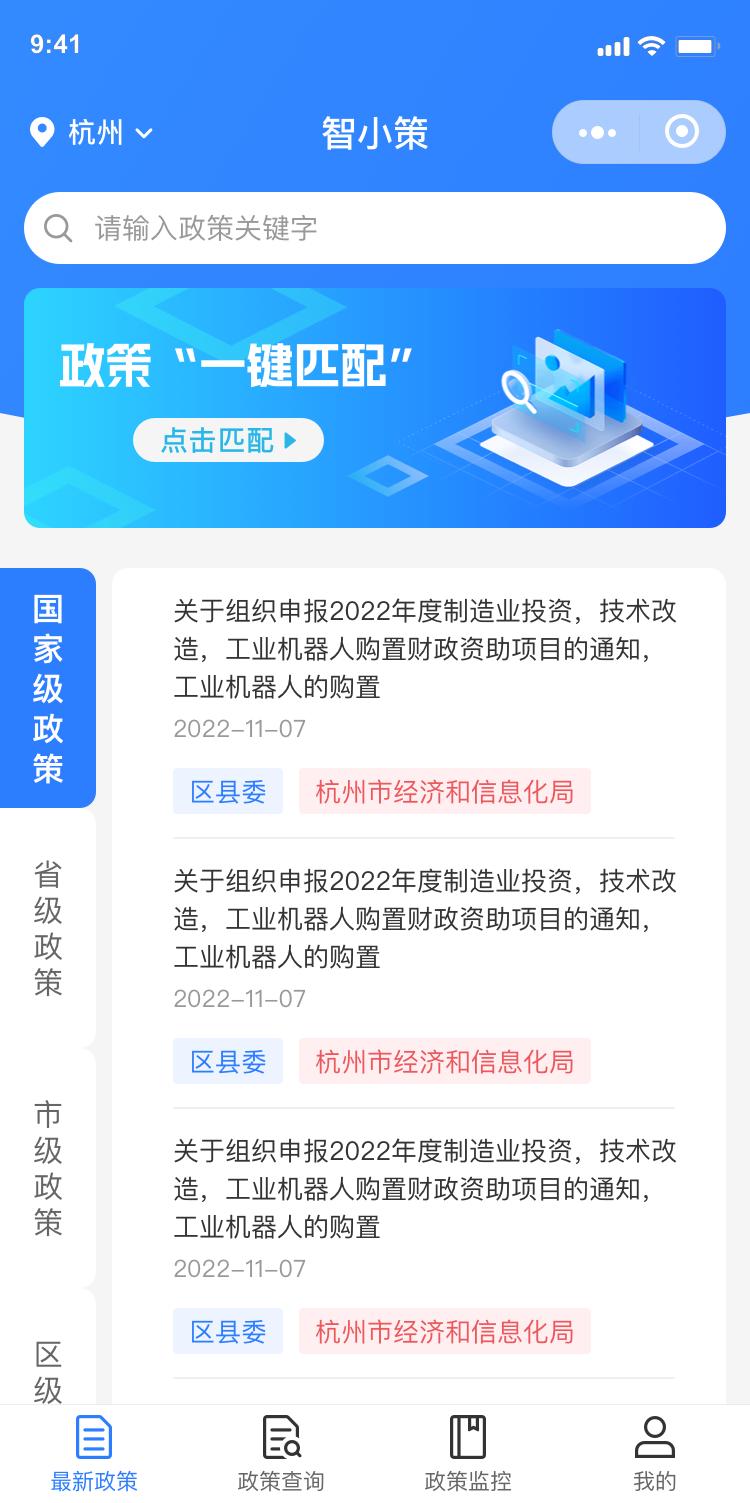The image size is (750, 1503).
Task: Open the 政策查询 bottom tab
Action: coord(281,1453)
